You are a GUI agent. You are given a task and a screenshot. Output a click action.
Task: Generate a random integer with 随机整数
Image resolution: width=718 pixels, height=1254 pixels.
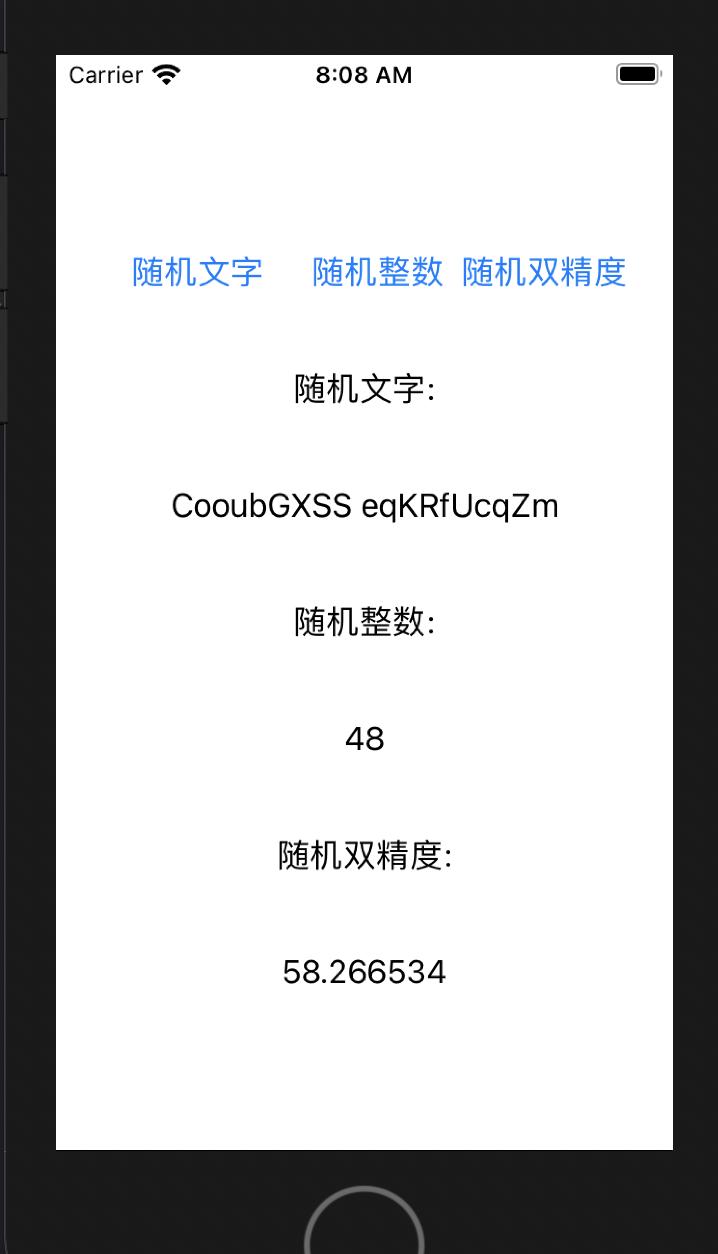click(x=377, y=272)
